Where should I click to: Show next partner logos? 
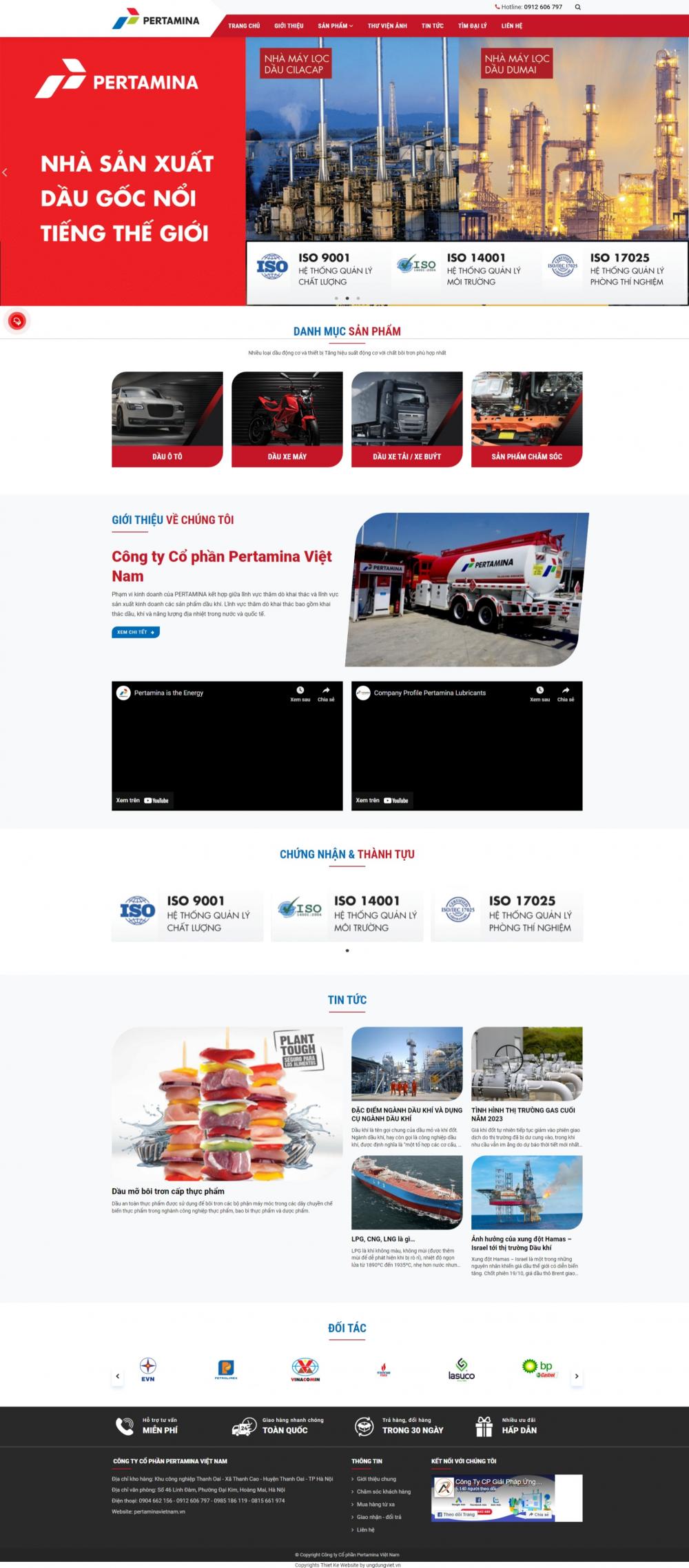point(577,1376)
